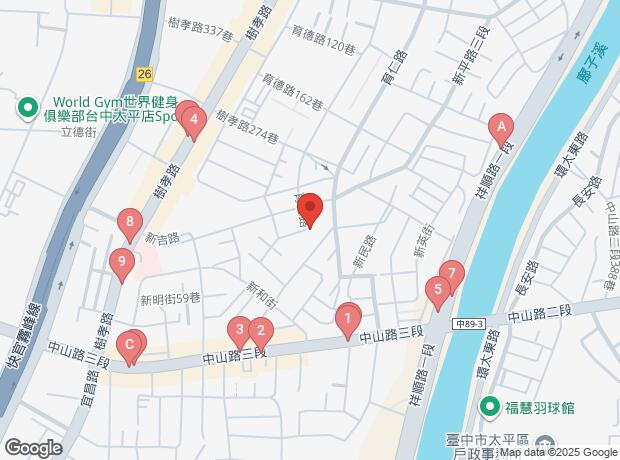The width and height of the screenshot is (620, 460).
Task: Tap the pin numbered 5
Action: click(x=436, y=291)
